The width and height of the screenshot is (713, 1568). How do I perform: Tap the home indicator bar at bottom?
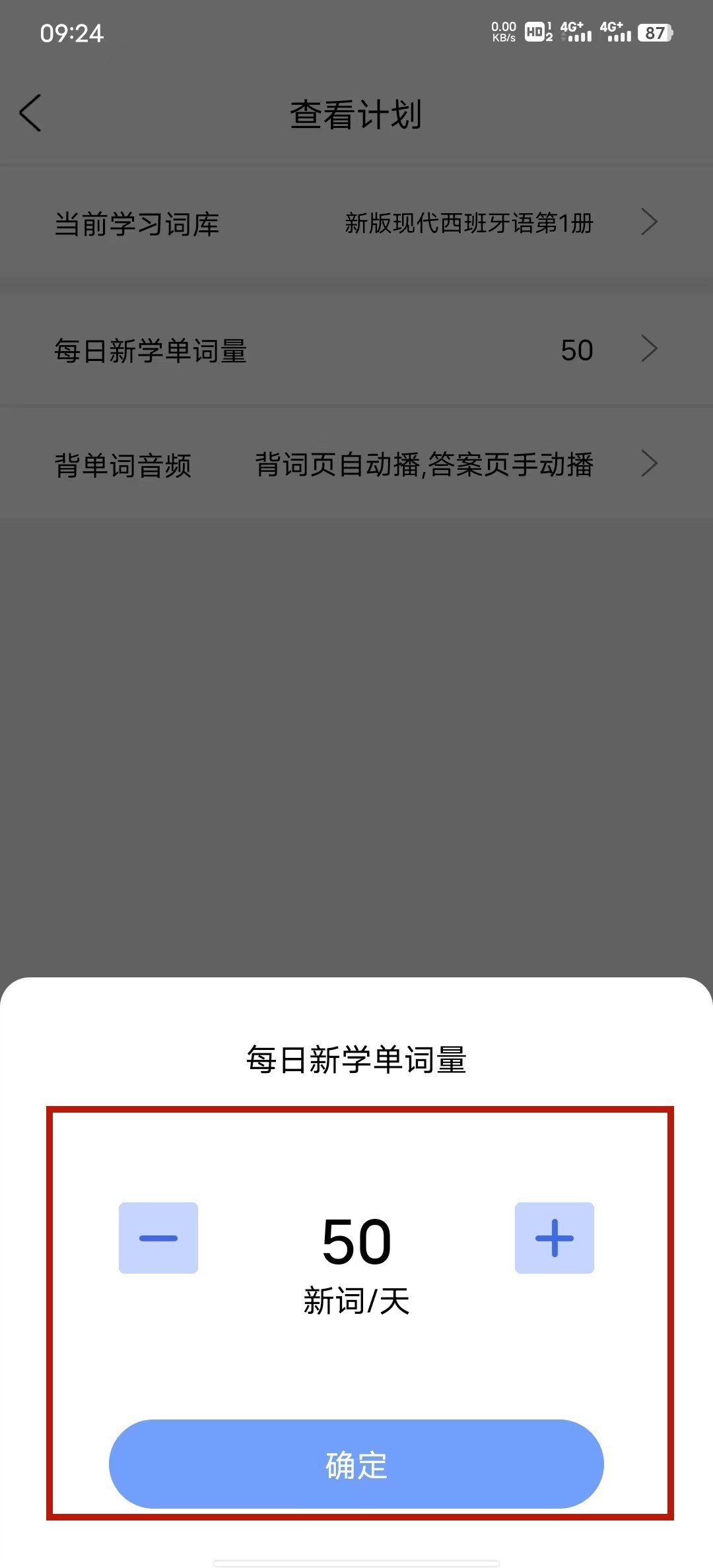point(356,1557)
